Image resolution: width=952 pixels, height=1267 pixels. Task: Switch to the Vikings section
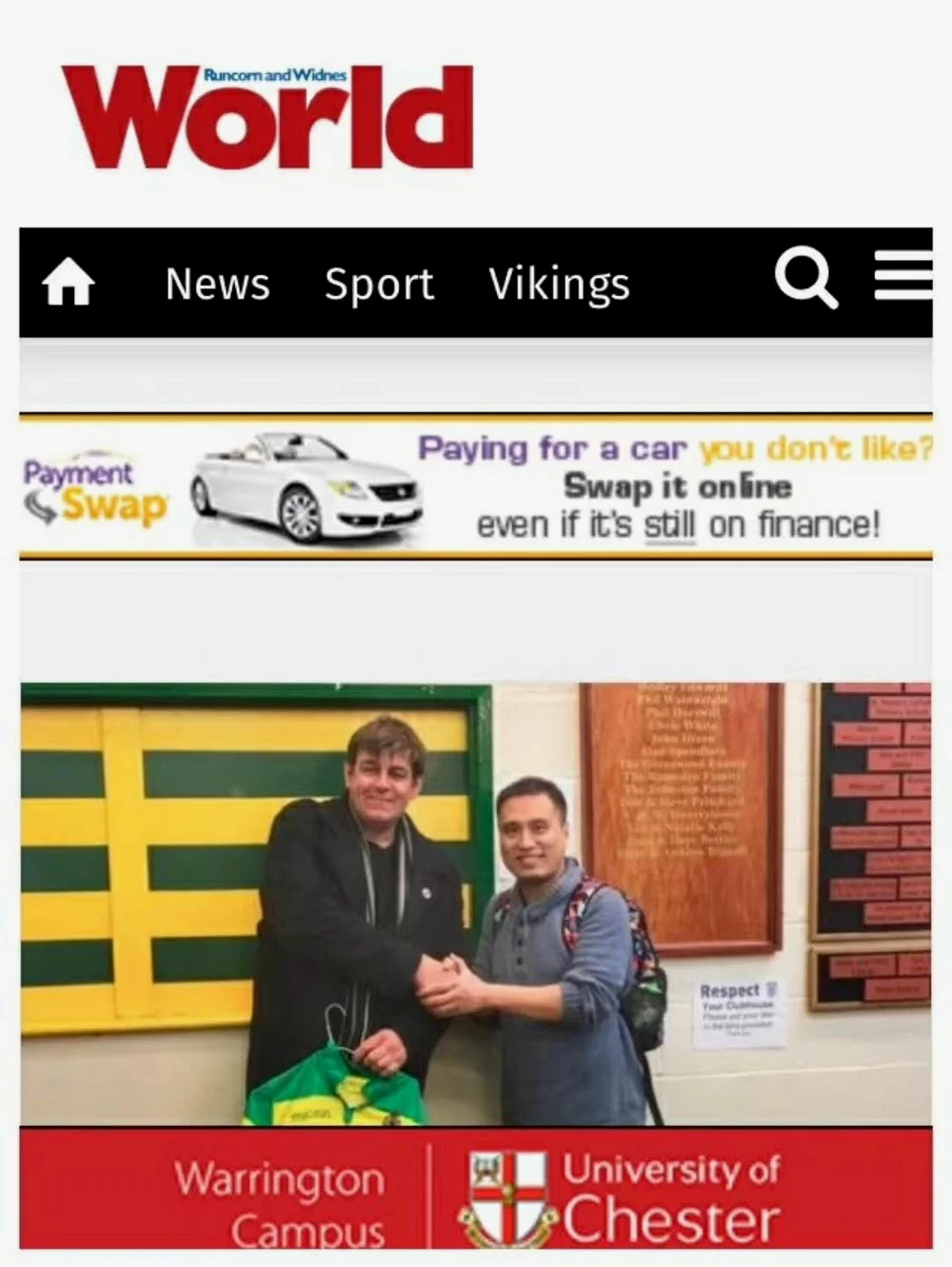(559, 284)
